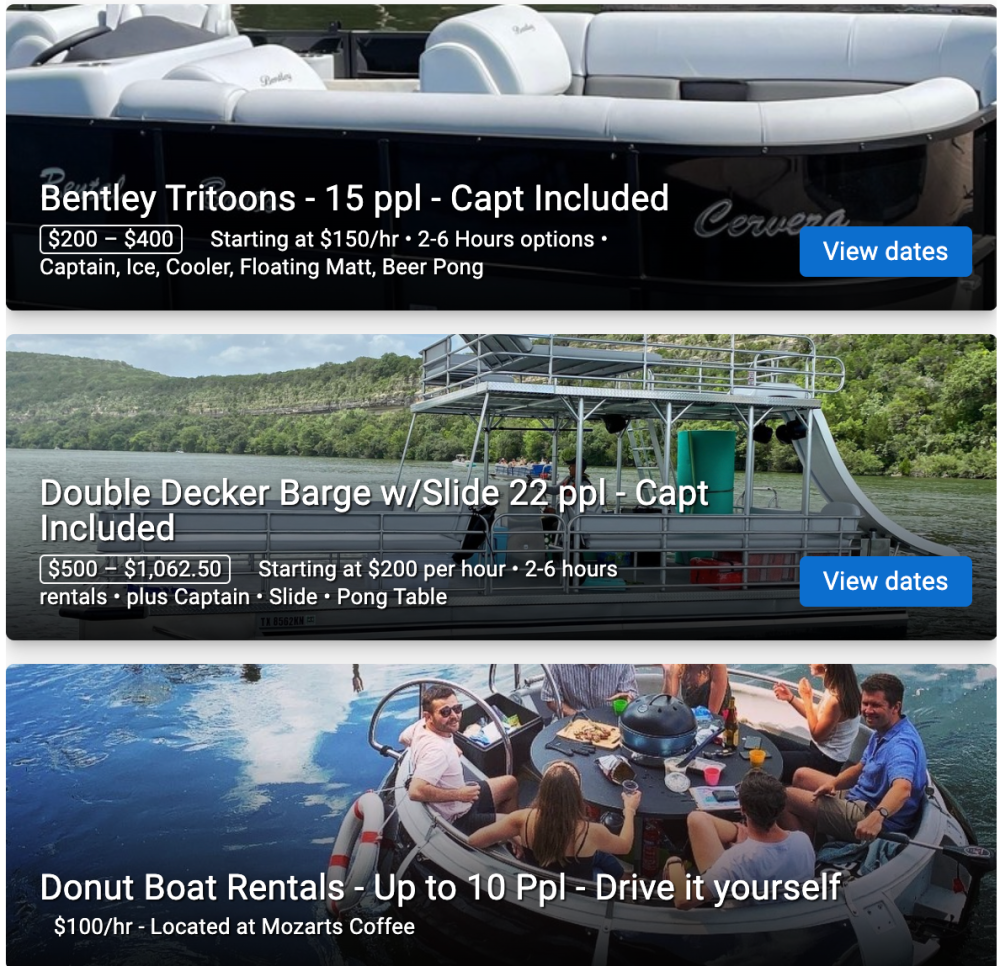Open the Donut Boat Rentals card
The height and width of the screenshot is (966, 1000).
coord(440,887)
